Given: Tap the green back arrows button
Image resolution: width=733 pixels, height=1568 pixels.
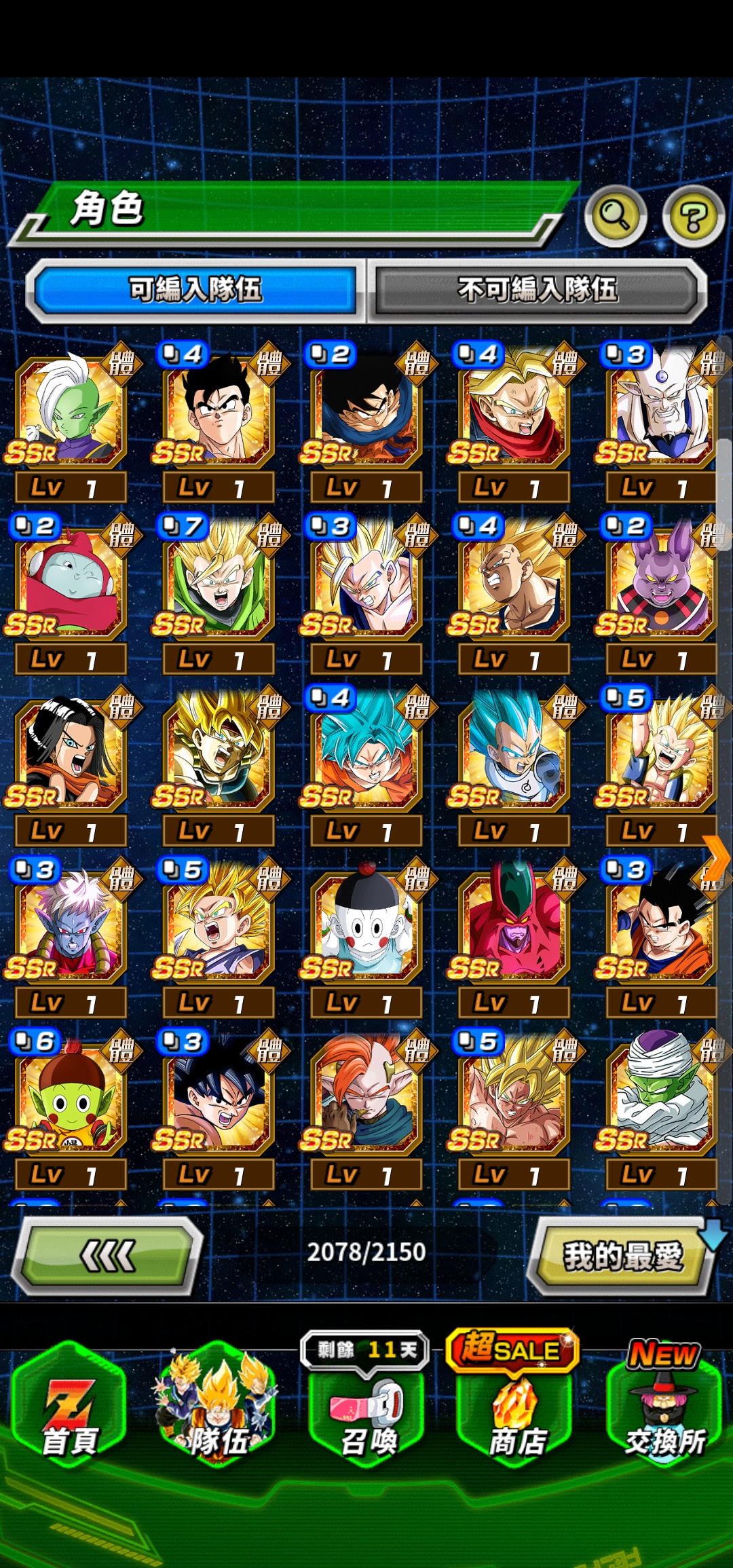Looking at the screenshot, I should [x=109, y=1255].
